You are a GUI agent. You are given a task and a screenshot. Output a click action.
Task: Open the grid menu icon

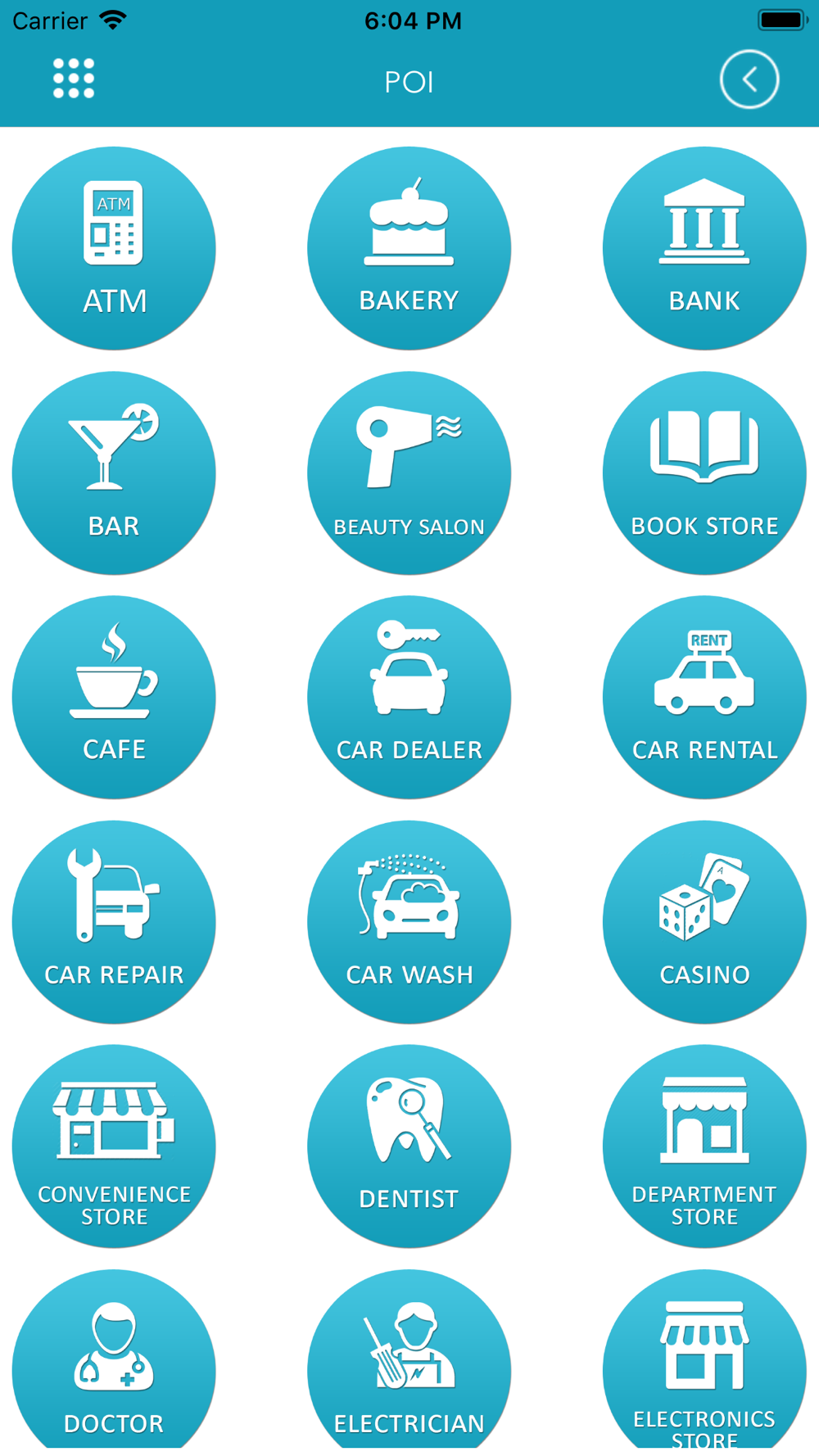[74, 79]
